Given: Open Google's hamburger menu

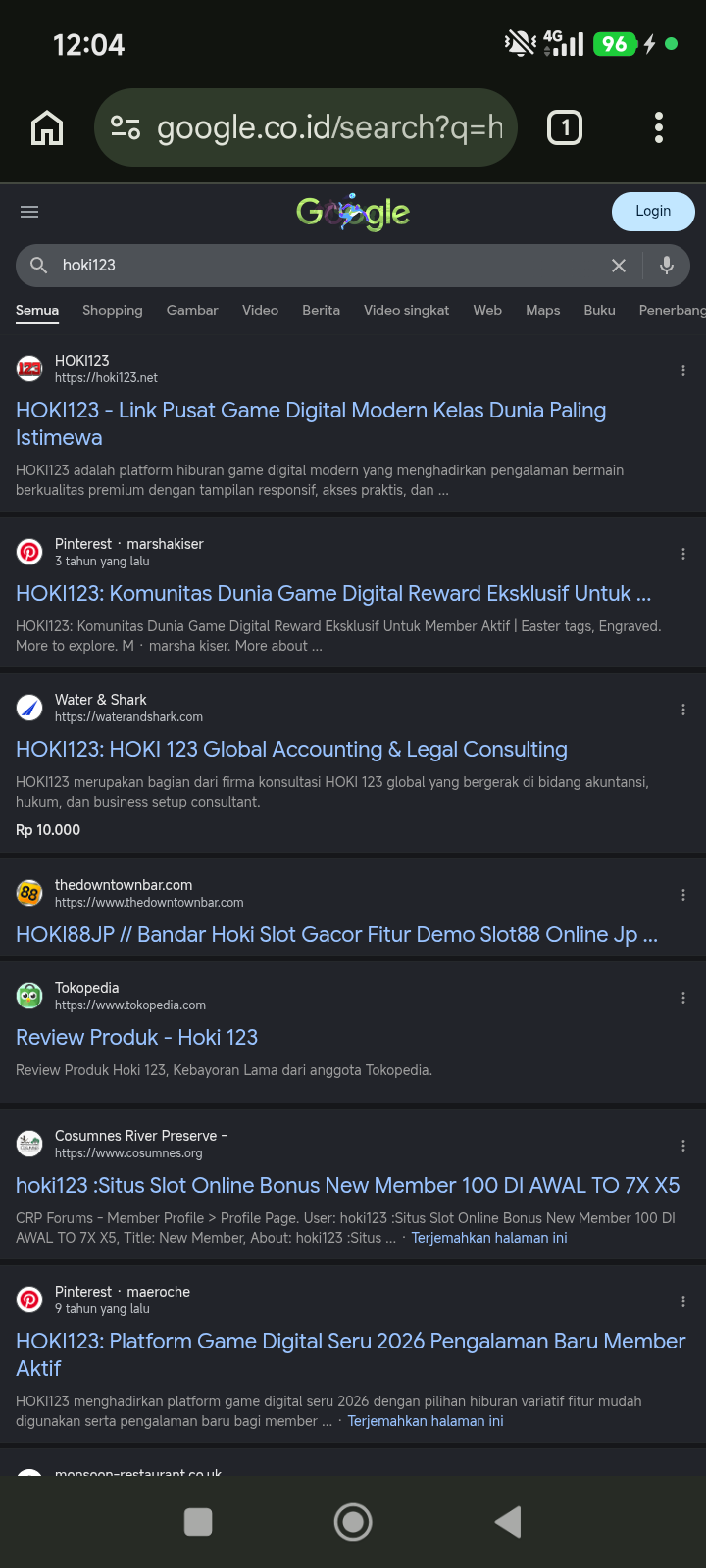Looking at the screenshot, I should click(x=29, y=212).
